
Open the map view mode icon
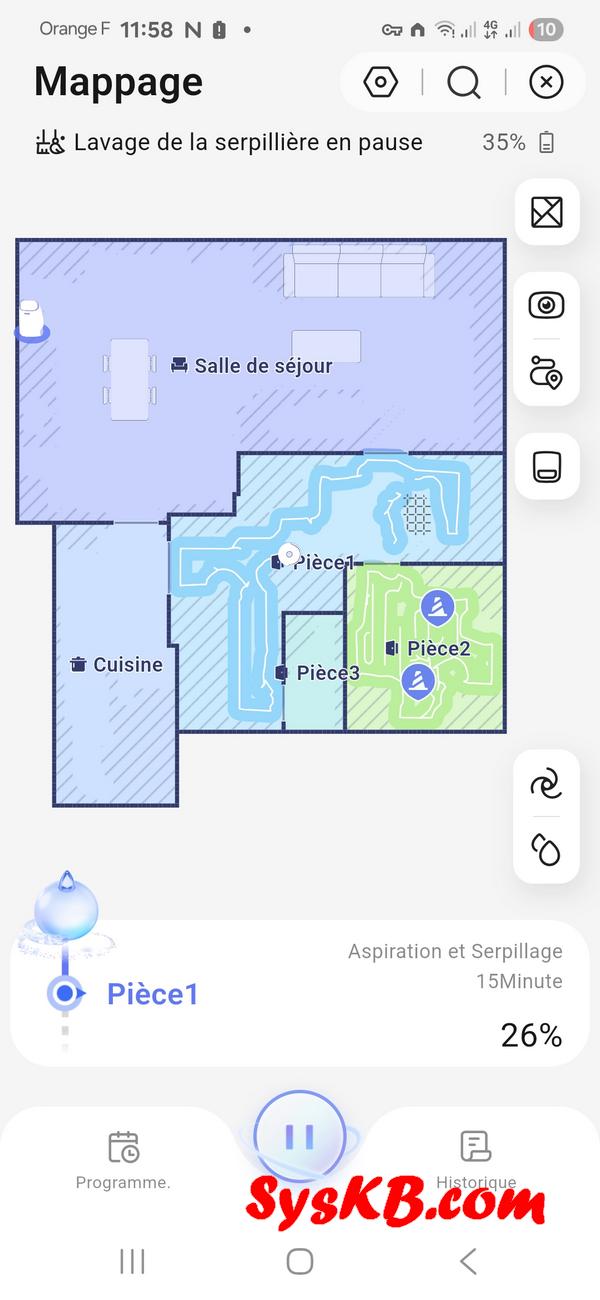[x=547, y=212]
